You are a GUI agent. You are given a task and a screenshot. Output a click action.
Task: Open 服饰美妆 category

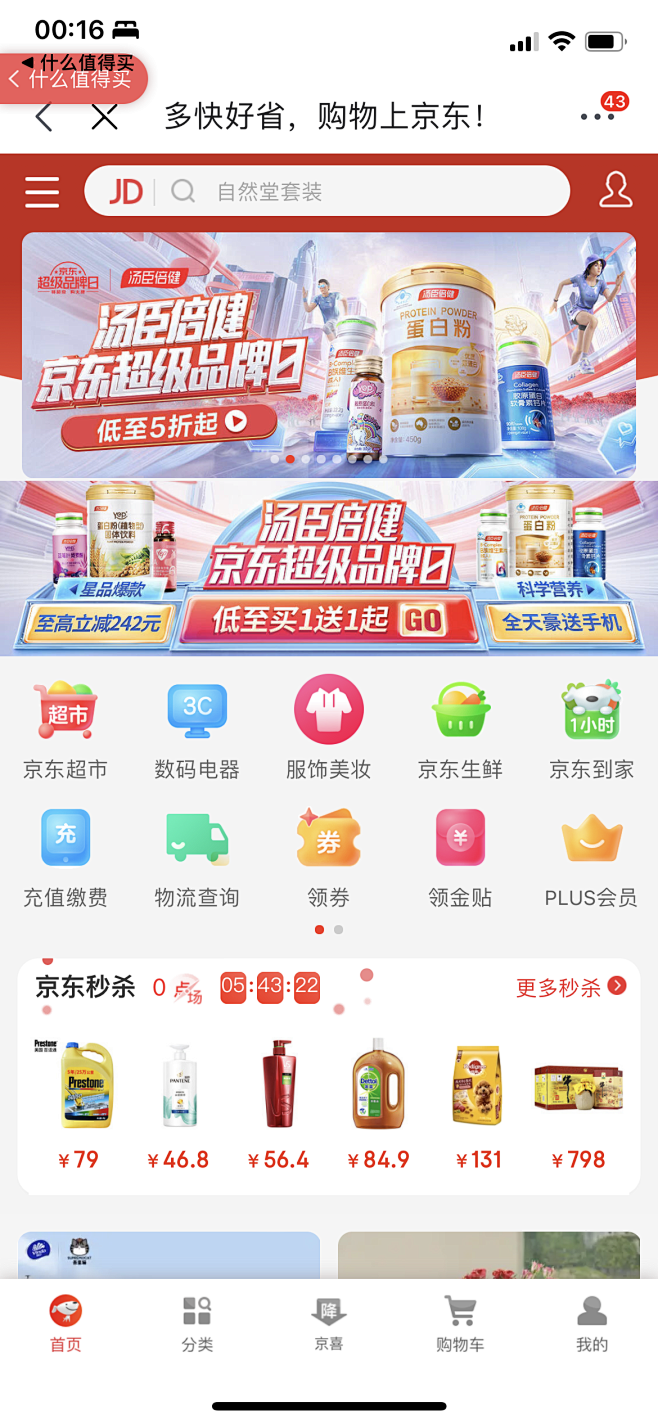(x=328, y=730)
